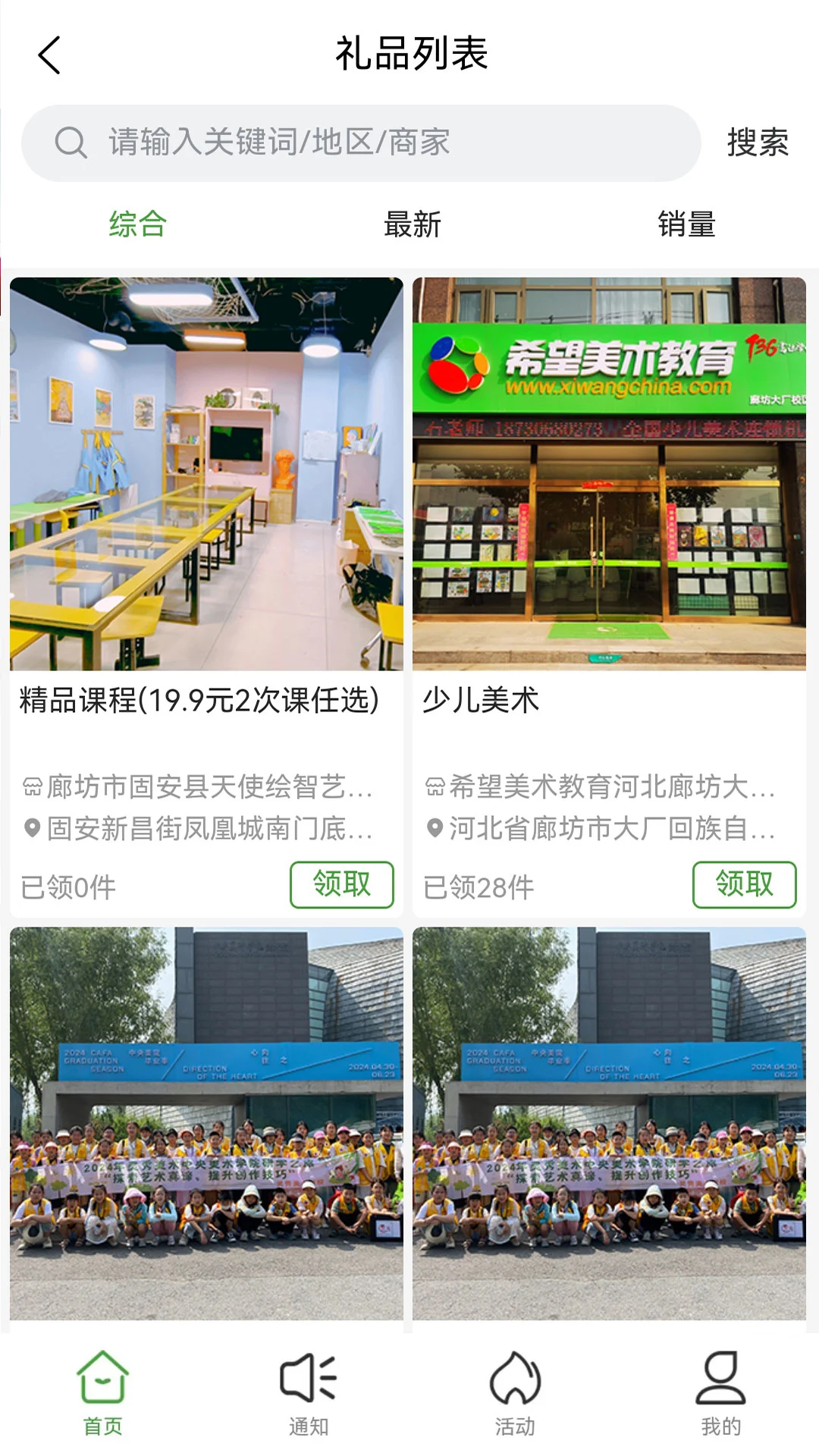Open the 我的 profile tab
This screenshot has width=819, height=1456.
pos(720,1394)
